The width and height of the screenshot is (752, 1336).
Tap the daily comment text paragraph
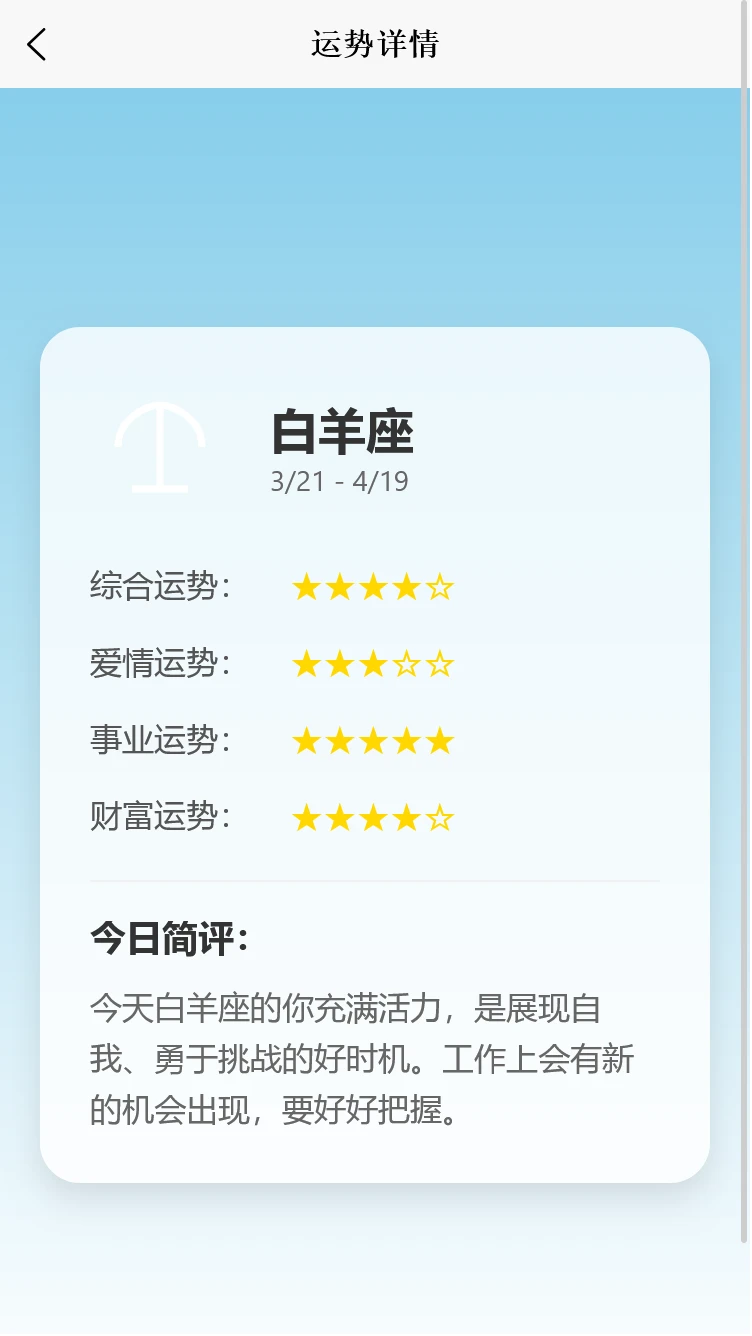pyautogui.click(x=360, y=1060)
